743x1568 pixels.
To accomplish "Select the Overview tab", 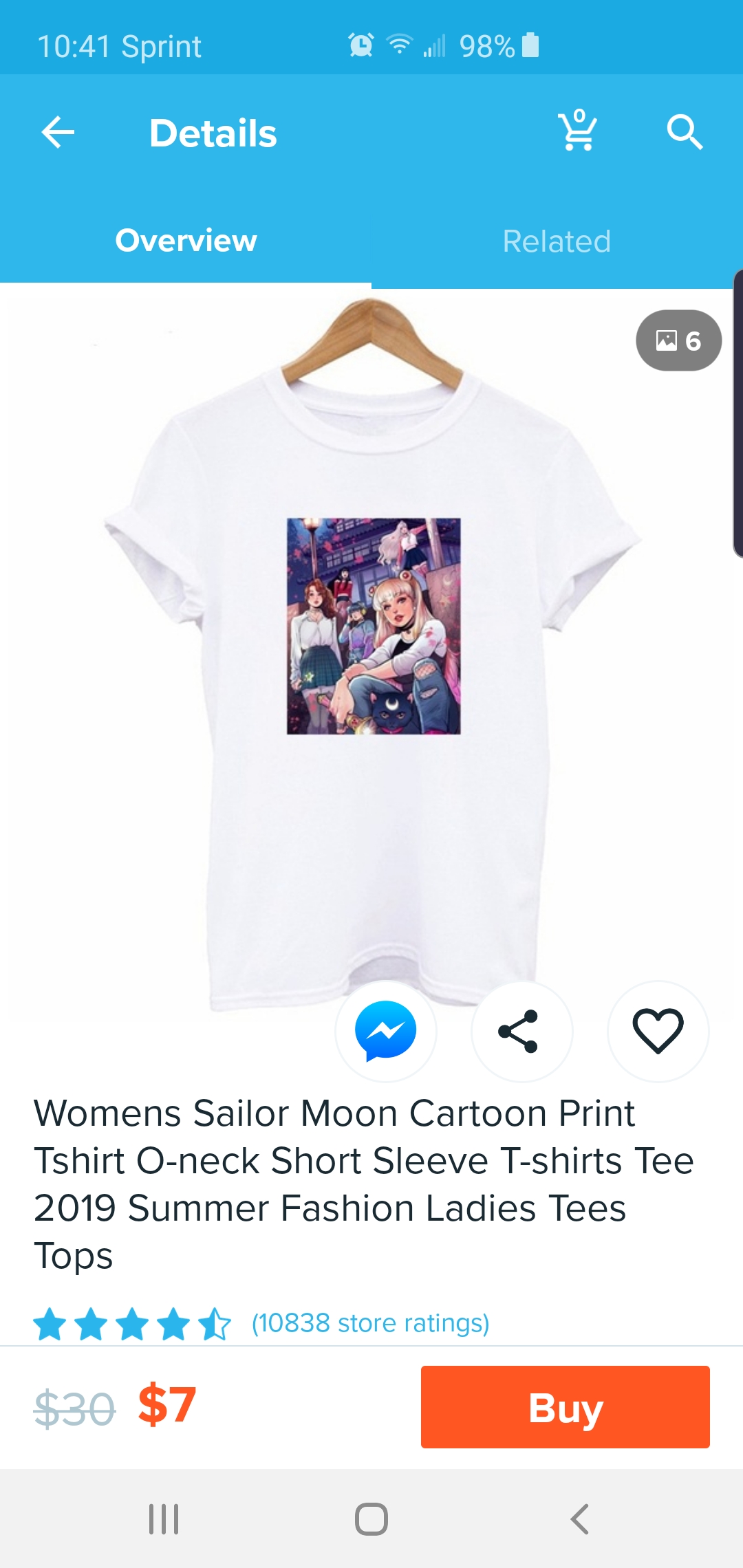I will [186, 241].
